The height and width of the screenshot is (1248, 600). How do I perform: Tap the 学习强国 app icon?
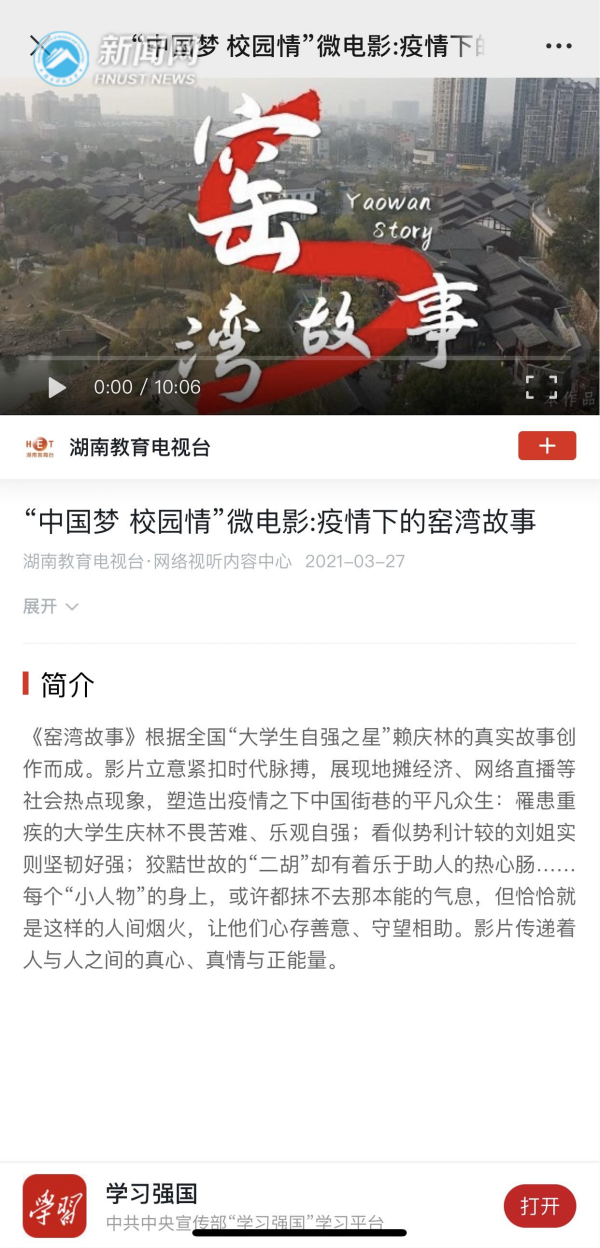pos(55,1206)
